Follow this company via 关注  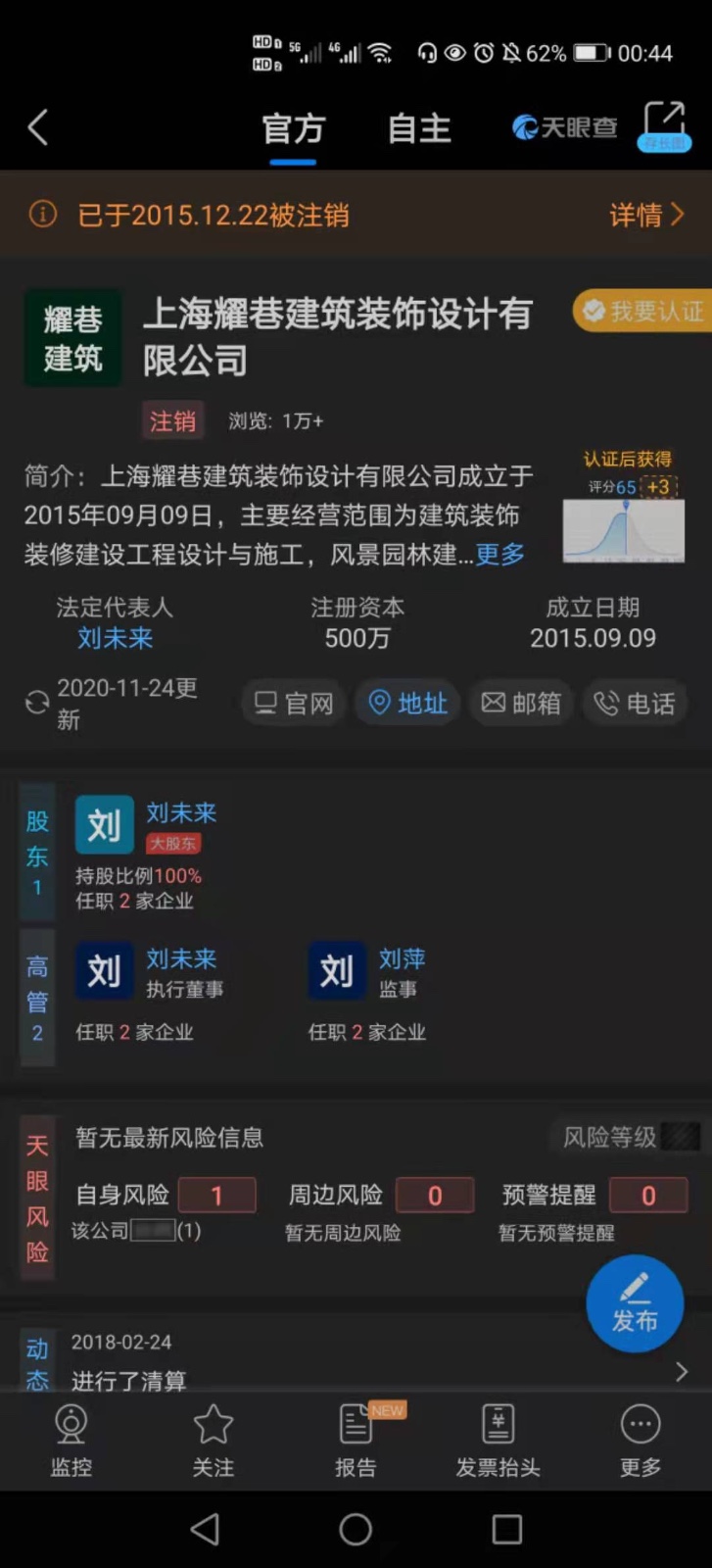click(x=213, y=1438)
